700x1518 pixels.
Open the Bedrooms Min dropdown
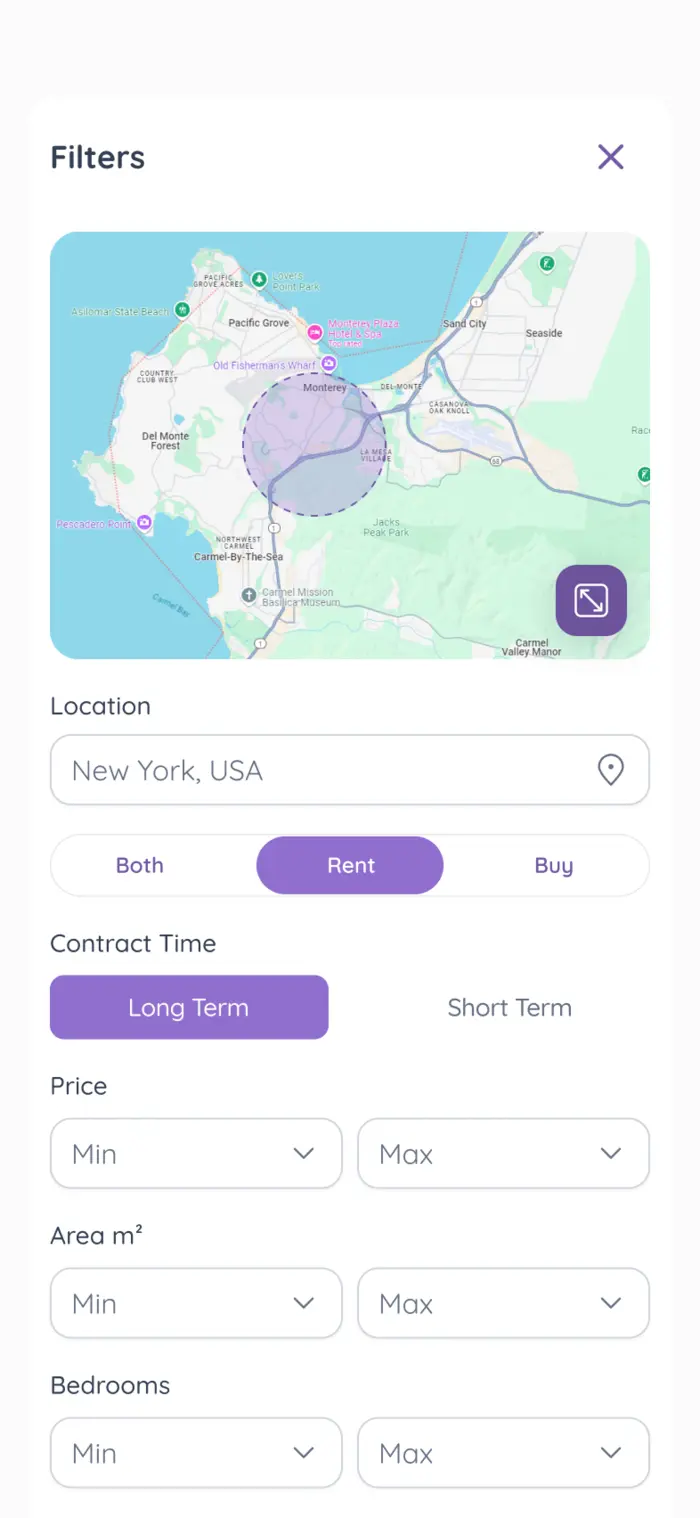coord(196,1453)
